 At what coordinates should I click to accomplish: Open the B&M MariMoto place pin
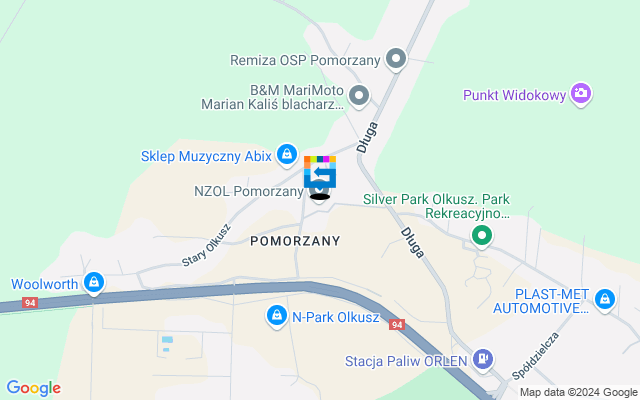coord(359,96)
